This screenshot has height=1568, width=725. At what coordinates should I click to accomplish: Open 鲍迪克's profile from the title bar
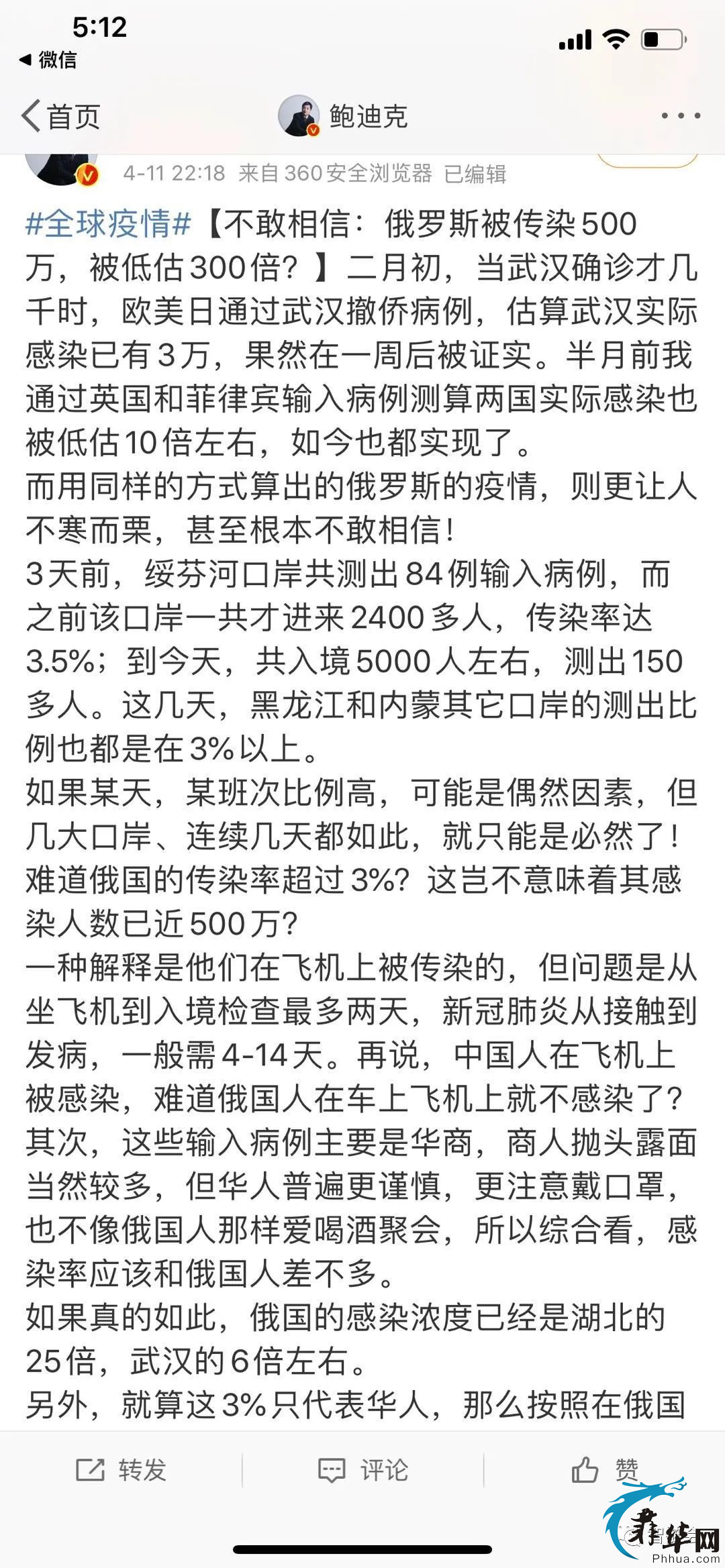click(343, 116)
